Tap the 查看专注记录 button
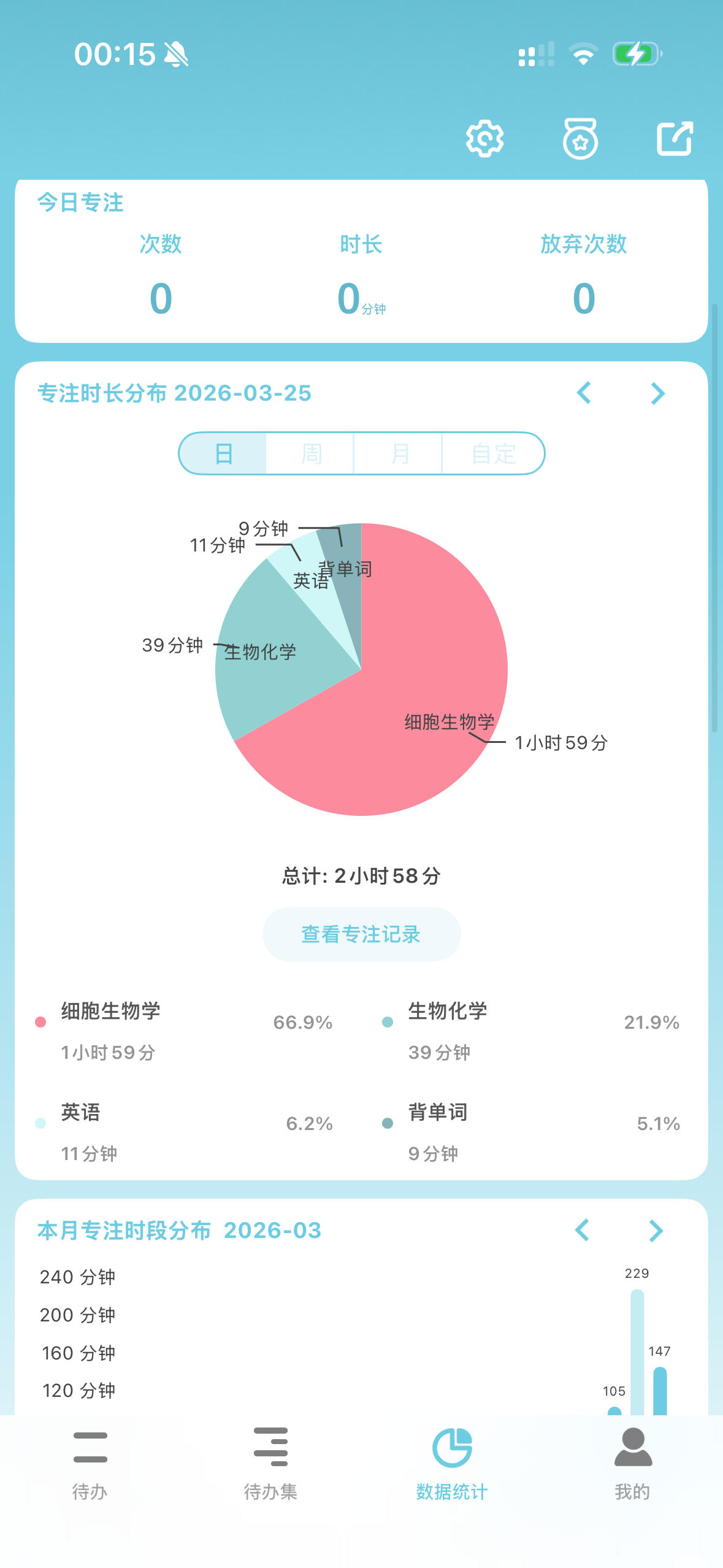Viewport: 723px width, 1568px height. tap(361, 934)
